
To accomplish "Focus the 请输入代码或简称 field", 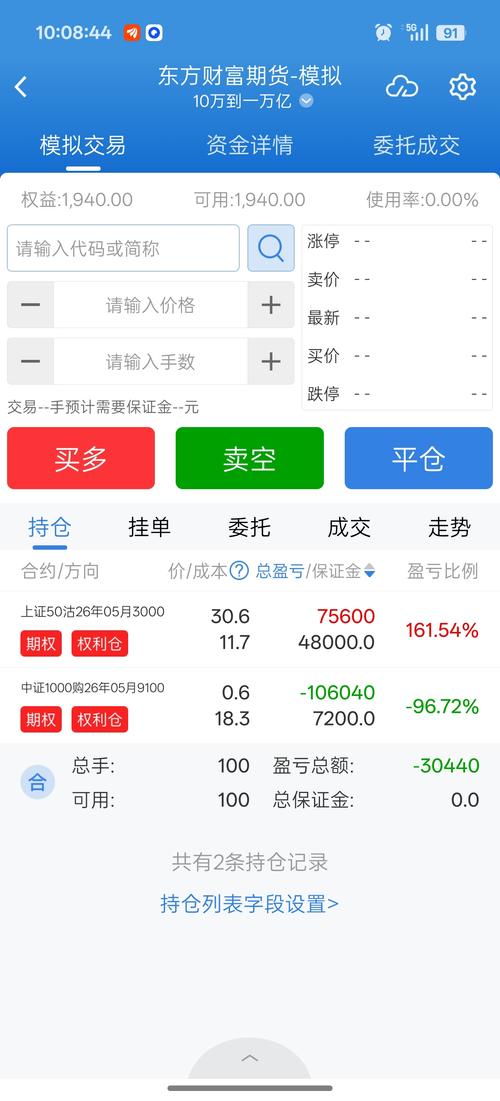I will coord(124,248).
